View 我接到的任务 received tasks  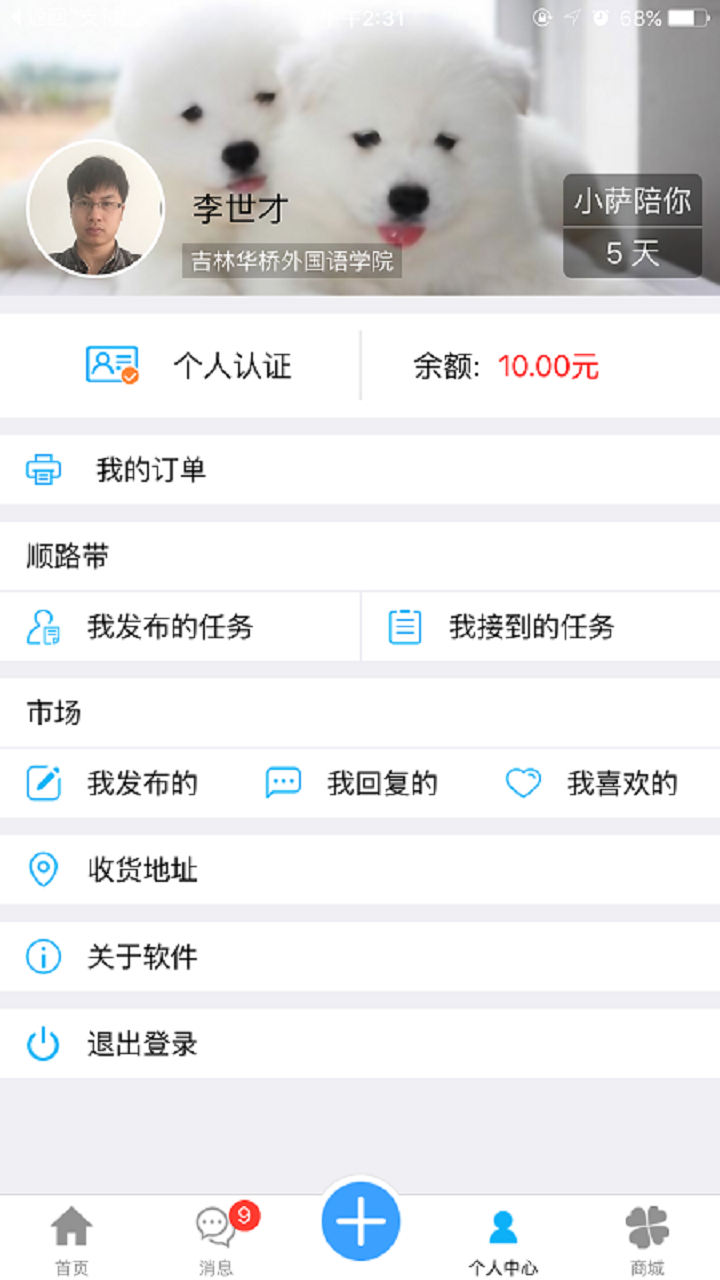coord(530,627)
